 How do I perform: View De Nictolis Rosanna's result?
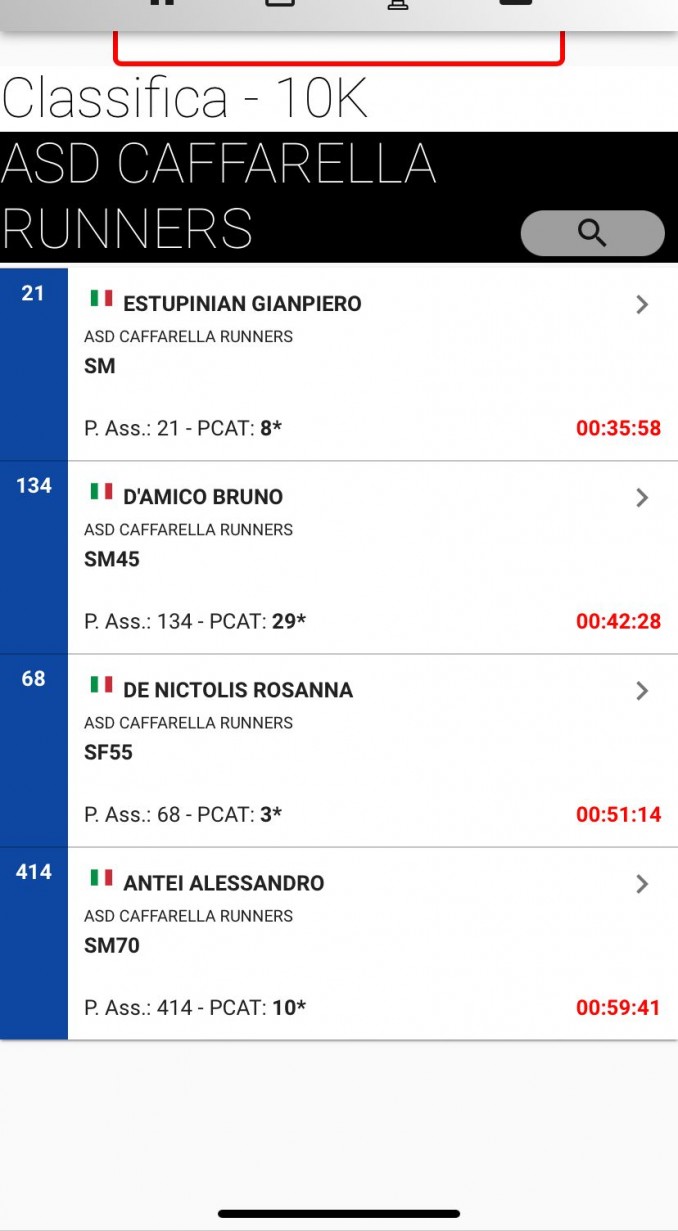tap(339, 751)
